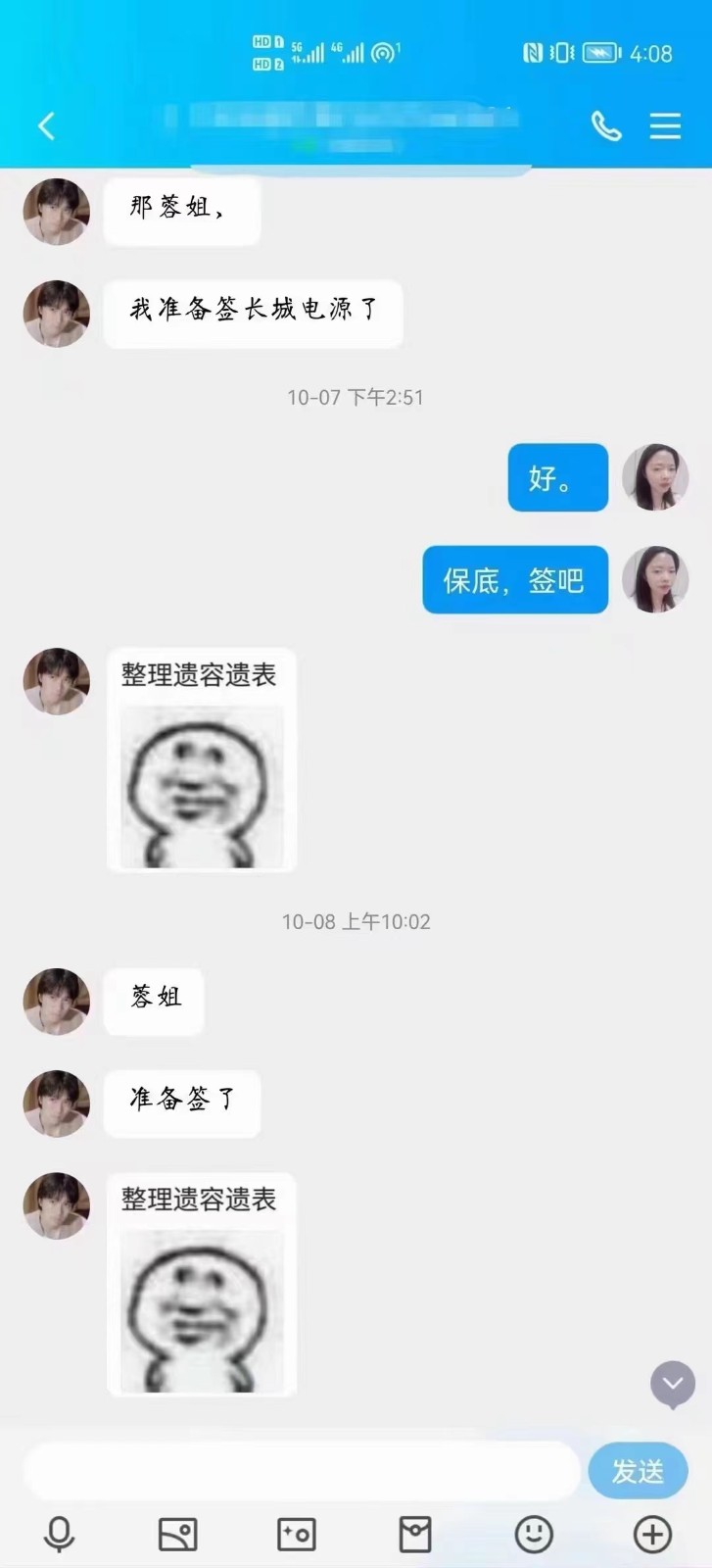This screenshot has height=1568, width=712.
Task: Expand more options with plus icon
Action: 652,1534
